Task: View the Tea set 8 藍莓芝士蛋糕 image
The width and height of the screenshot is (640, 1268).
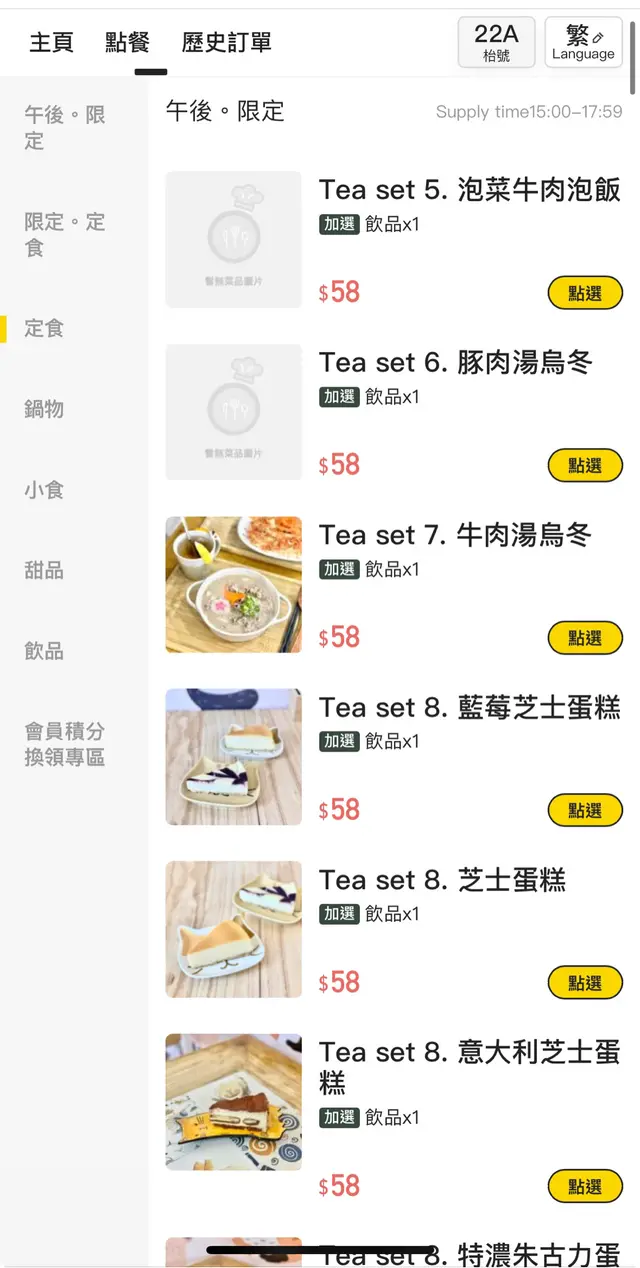Action: 233,757
